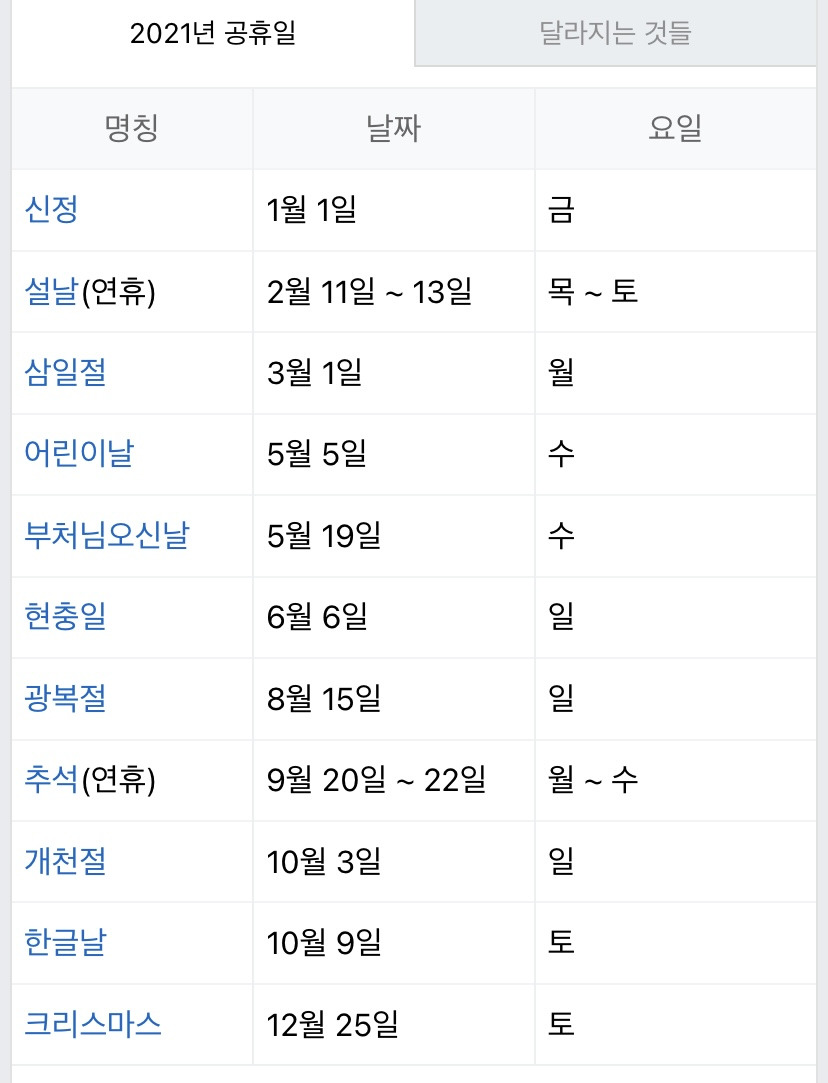Viewport: 828px width, 1083px height.
Task: Tap the 크리스마스 link
Action: point(93,1024)
